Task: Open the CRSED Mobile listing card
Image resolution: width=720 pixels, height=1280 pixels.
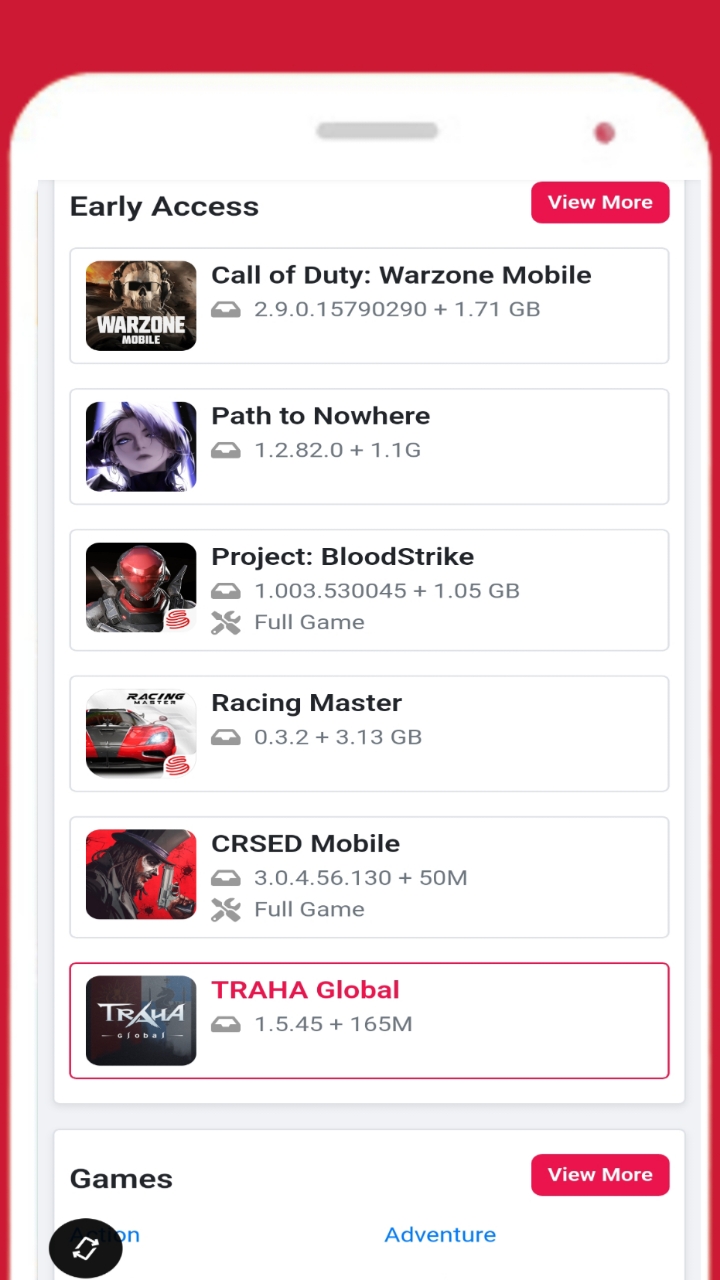Action: [x=369, y=875]
